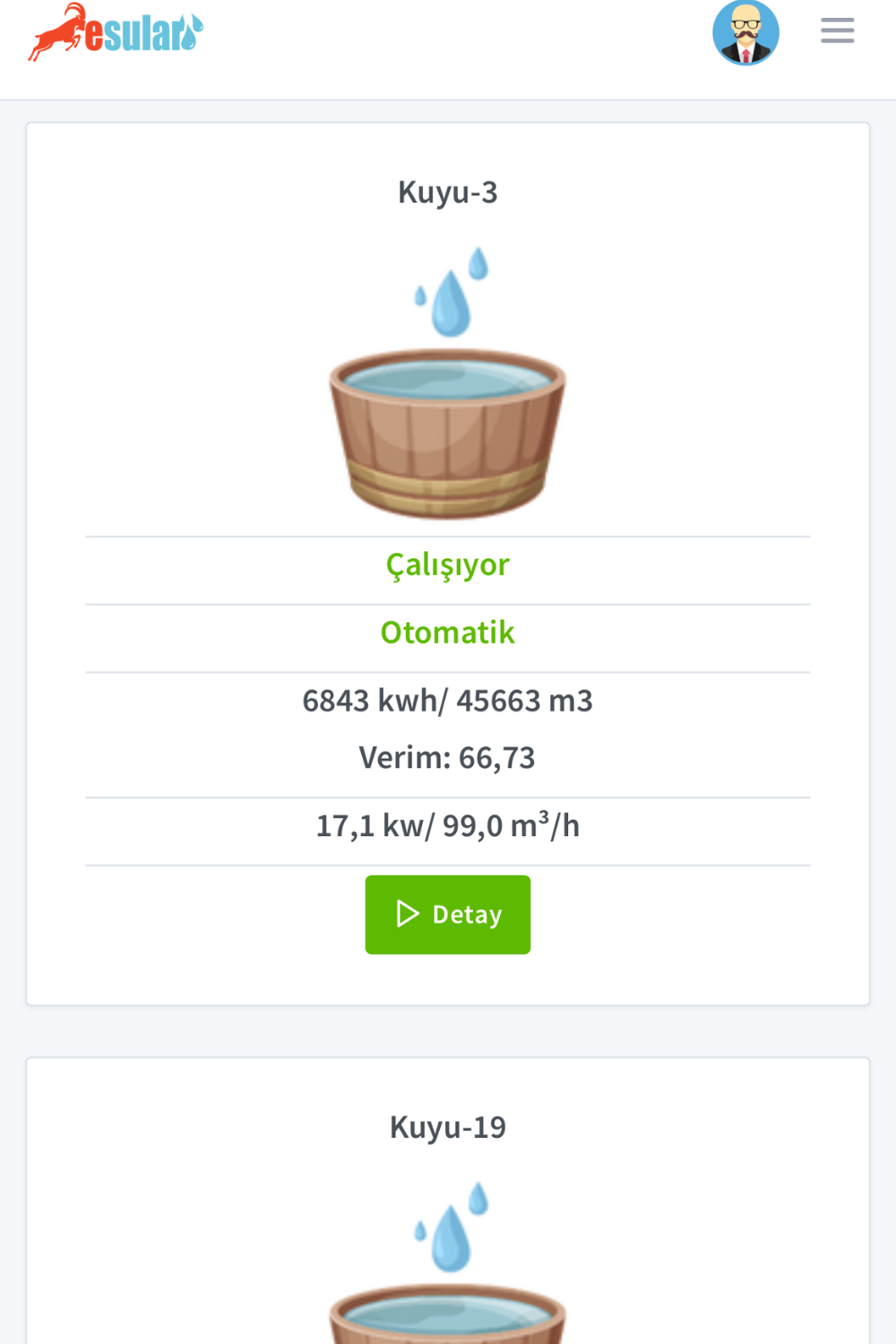Expand the Kuyu-19 card details
This screenshot has height=1344, width=896.
(x=447, y=1127)
